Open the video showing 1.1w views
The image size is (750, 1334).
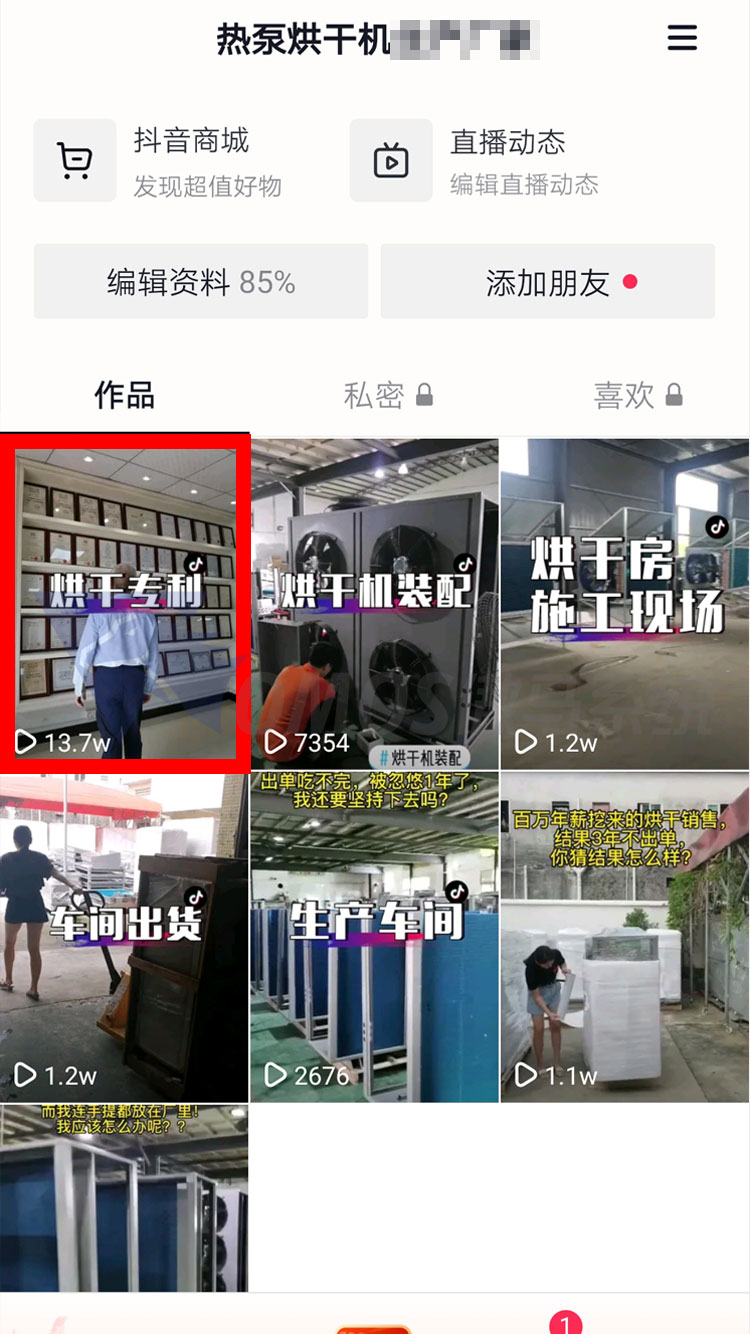coord(624,935)
